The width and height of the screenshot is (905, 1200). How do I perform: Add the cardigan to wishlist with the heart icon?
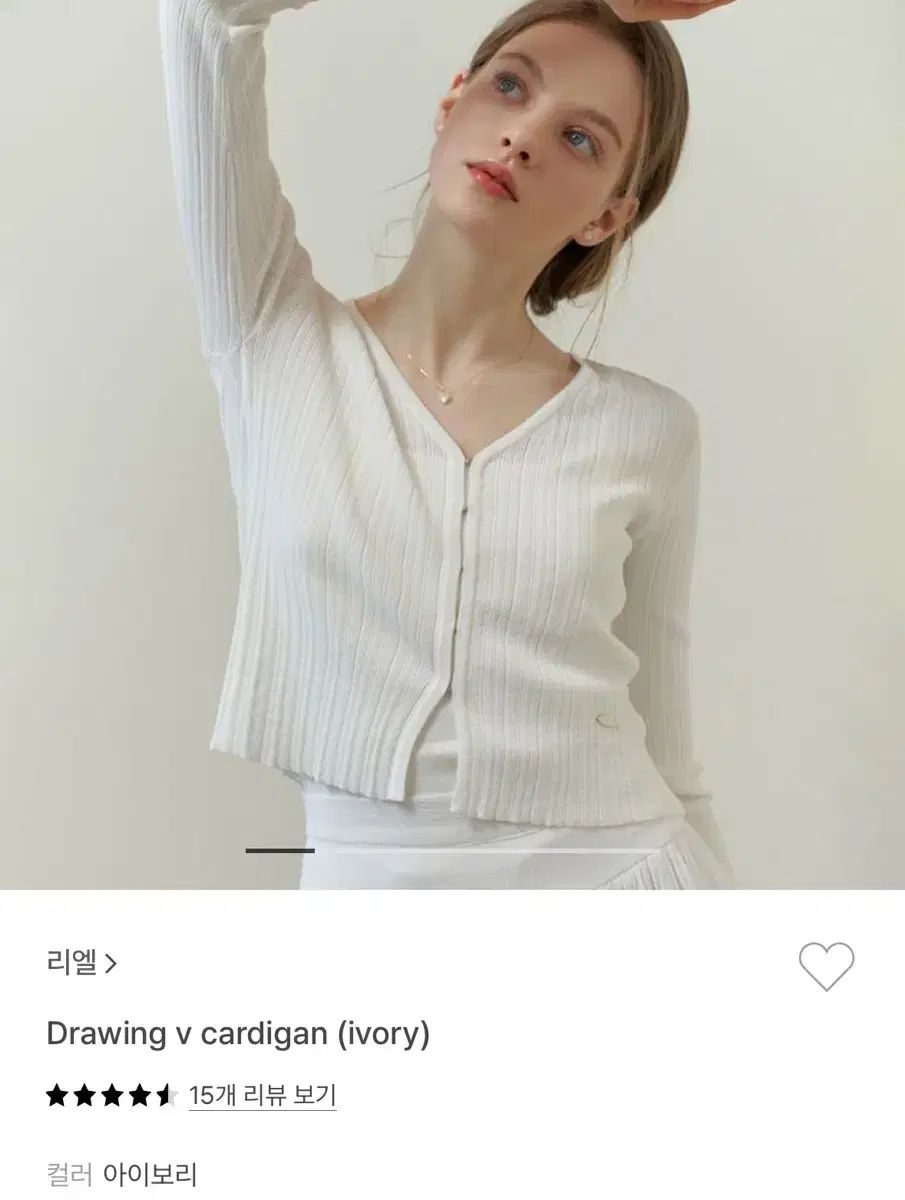pos(826,967)
